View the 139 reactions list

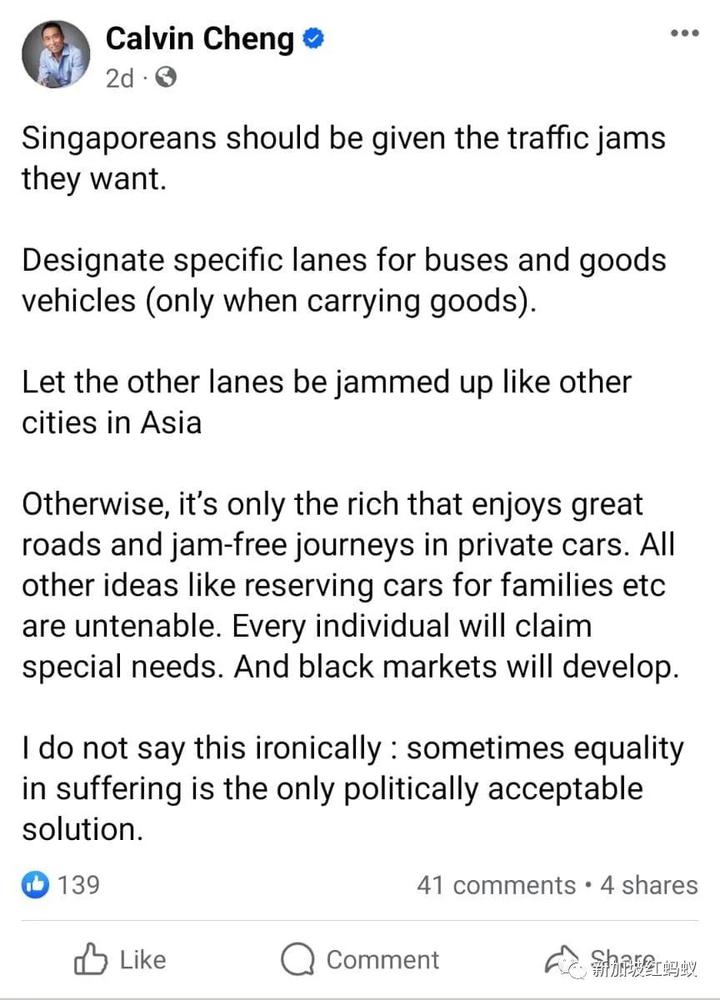[x=60, y=885]
